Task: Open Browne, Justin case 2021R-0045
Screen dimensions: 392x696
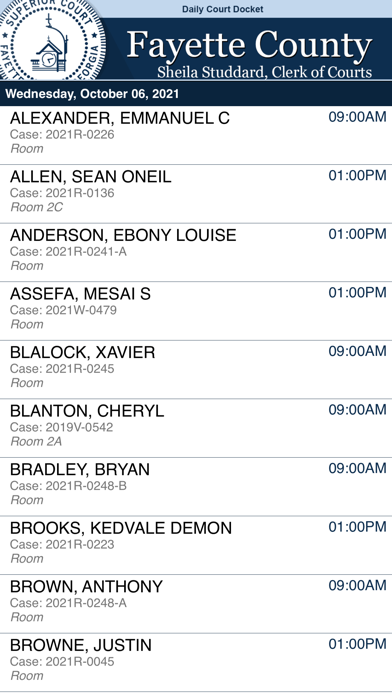Action: (196, 663)
